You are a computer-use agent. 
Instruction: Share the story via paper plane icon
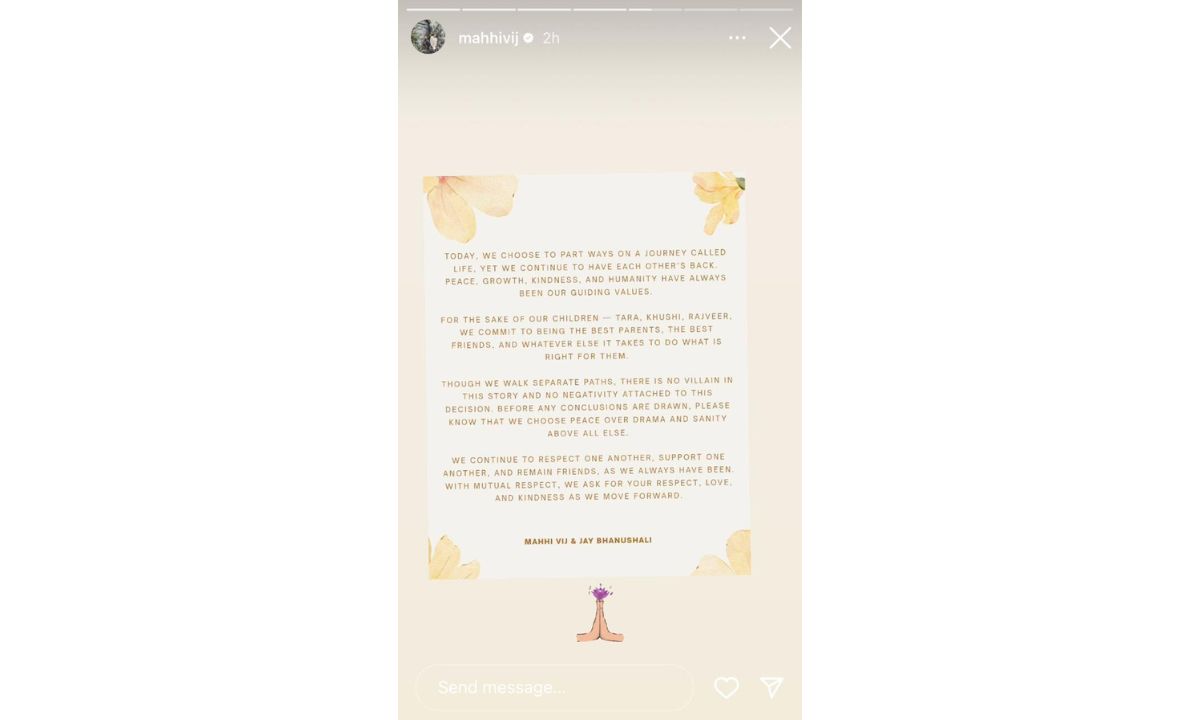point(771,687)
